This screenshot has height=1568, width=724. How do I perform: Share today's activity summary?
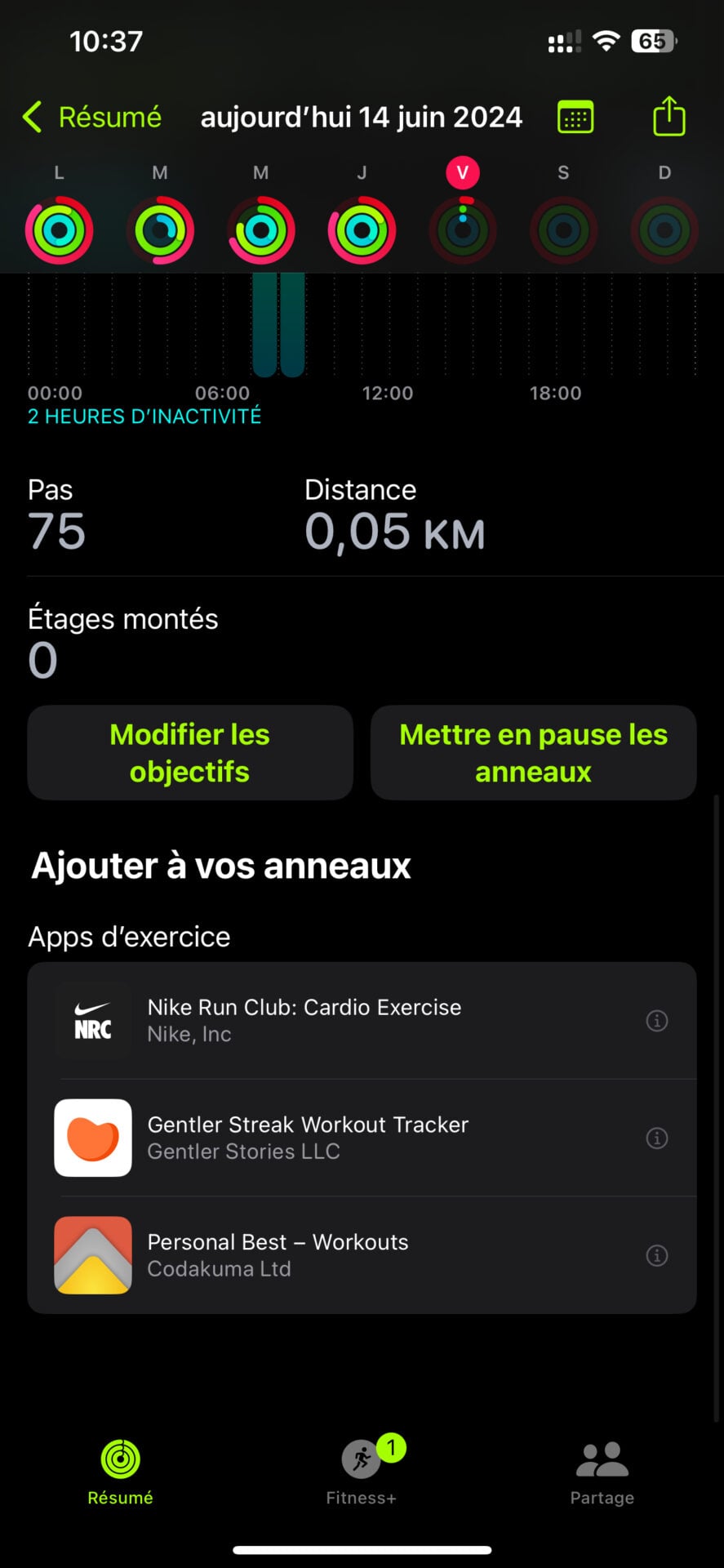pos(668,117)
